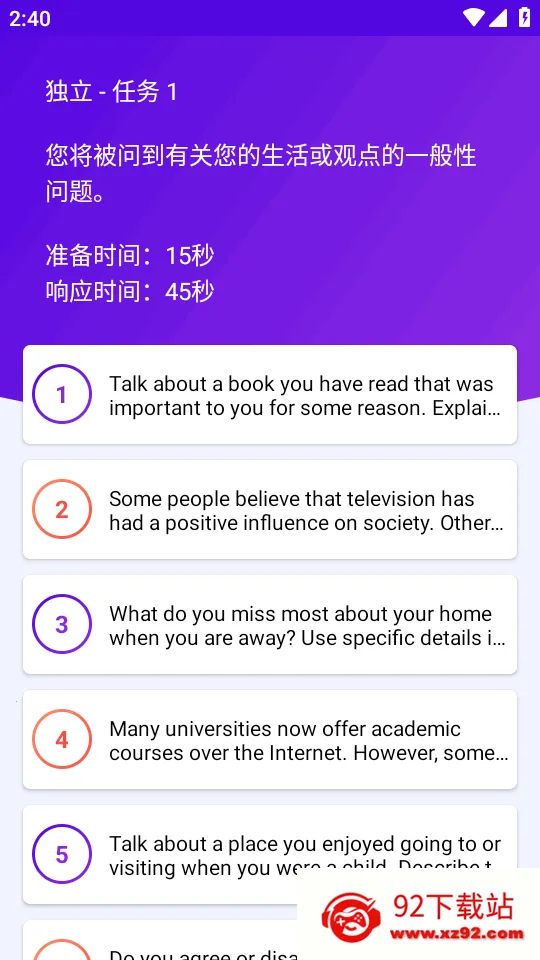Open question 1 about an important book
Image resolution: width=540 pixels, height=960 pixels.
(x=270, y=395)
